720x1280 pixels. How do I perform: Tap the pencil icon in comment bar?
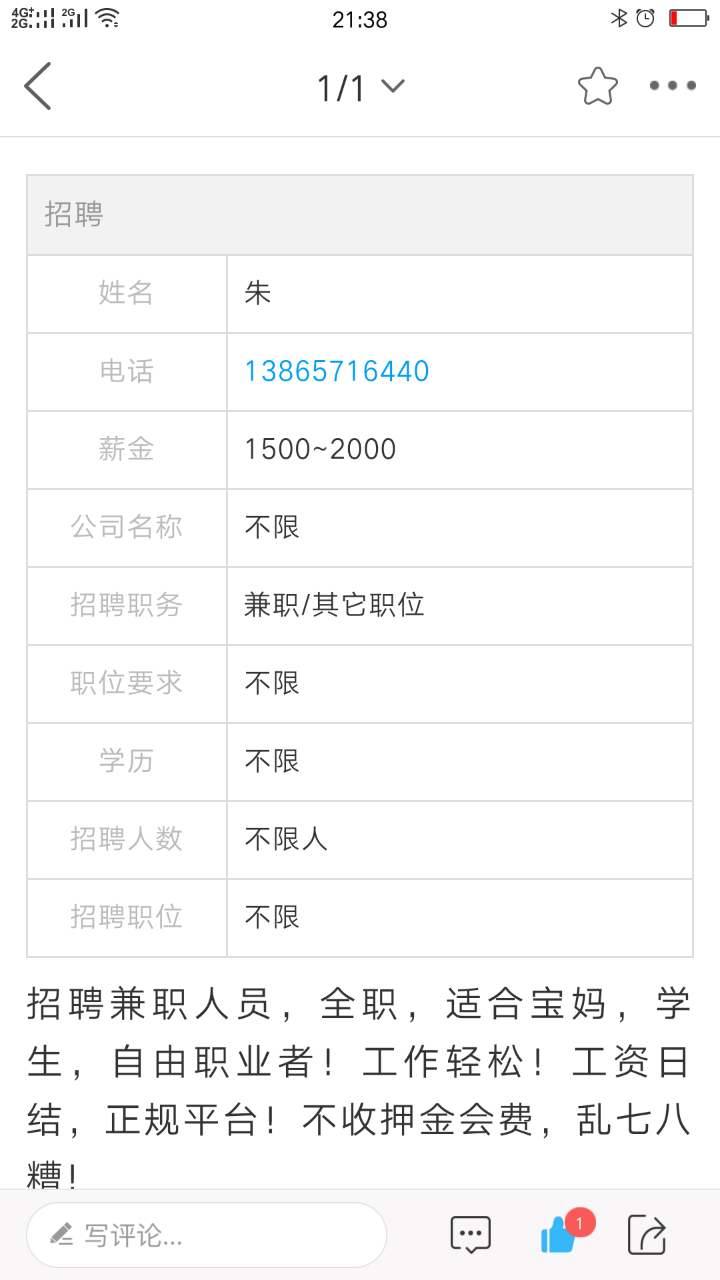pyautogui.click(x=62, y=1234)
